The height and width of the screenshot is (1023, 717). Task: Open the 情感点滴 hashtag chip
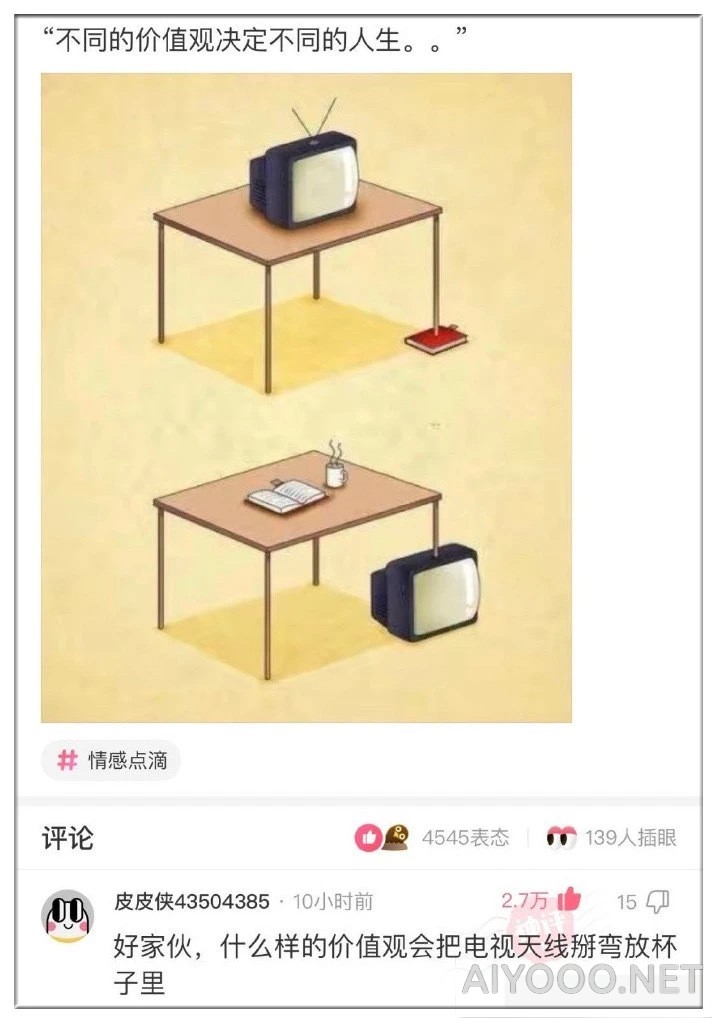pyautogui.click(x=111, y=761)
